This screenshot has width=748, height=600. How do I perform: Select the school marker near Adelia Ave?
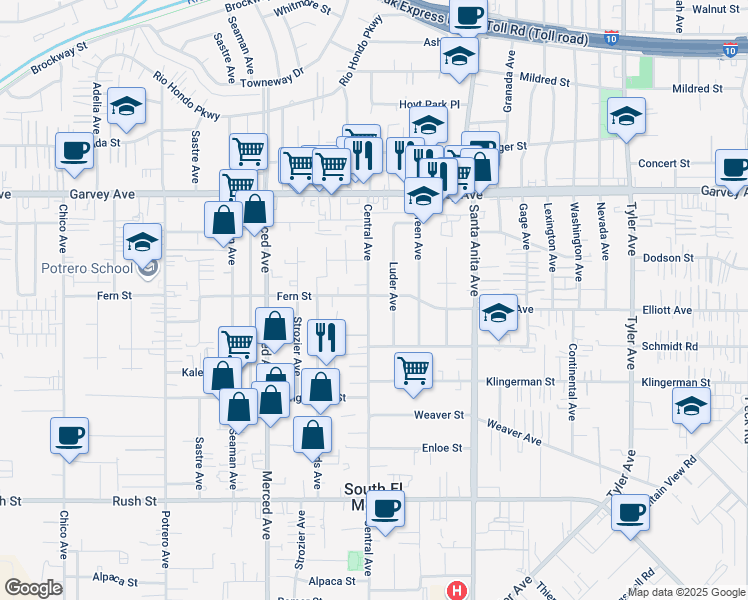click(x=127, y=106)
